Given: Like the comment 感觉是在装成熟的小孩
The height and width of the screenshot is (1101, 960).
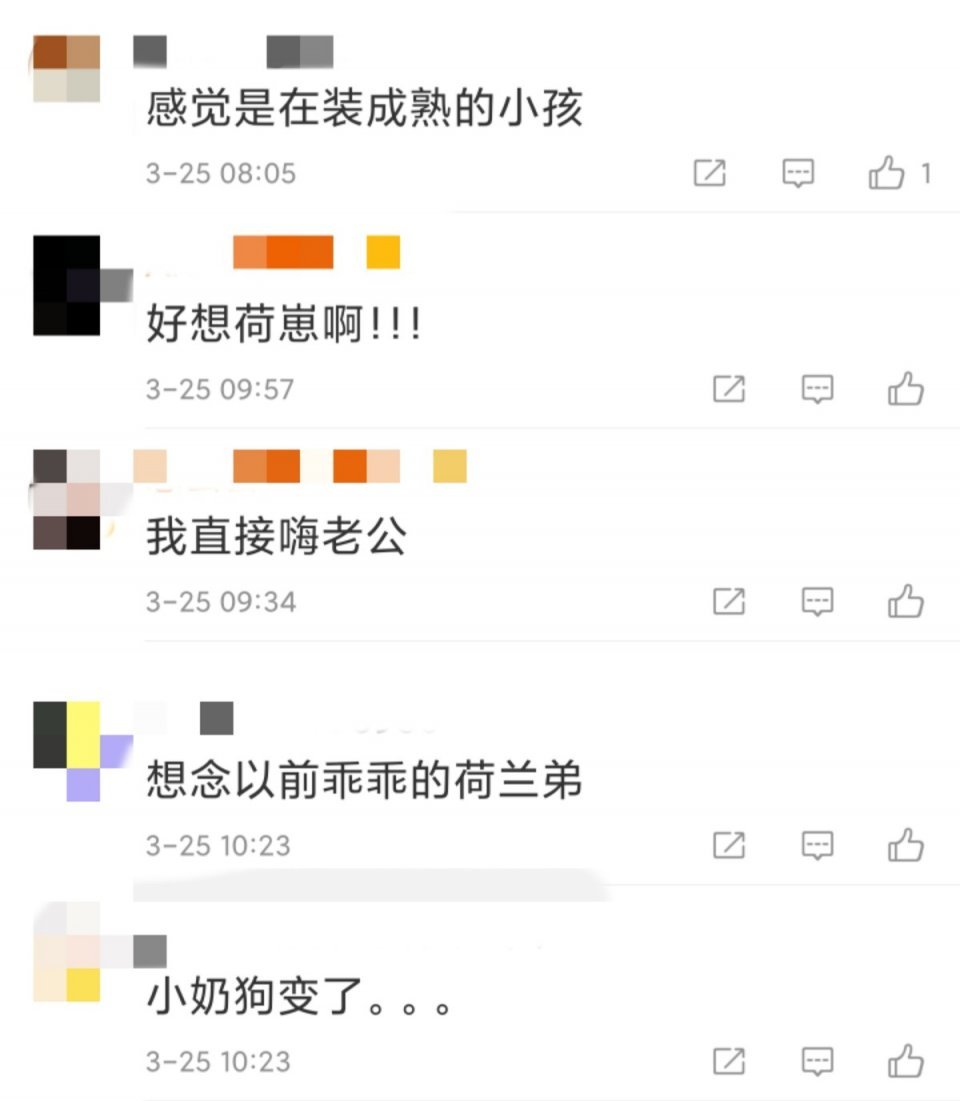Looking at the screenshot, I should click(x=887, y=174).
